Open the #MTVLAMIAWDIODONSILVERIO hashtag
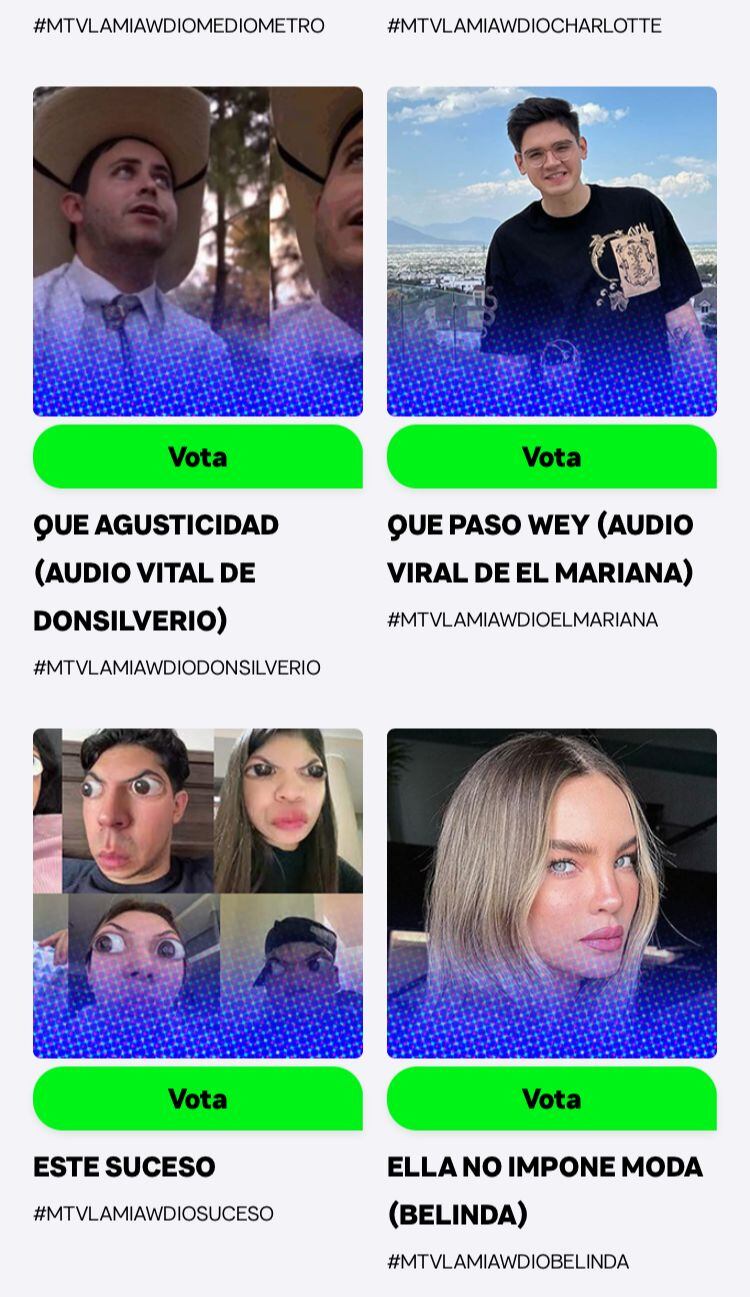Image resolution: width=750 pixels, height=1297 pixels. click(177, 667)
